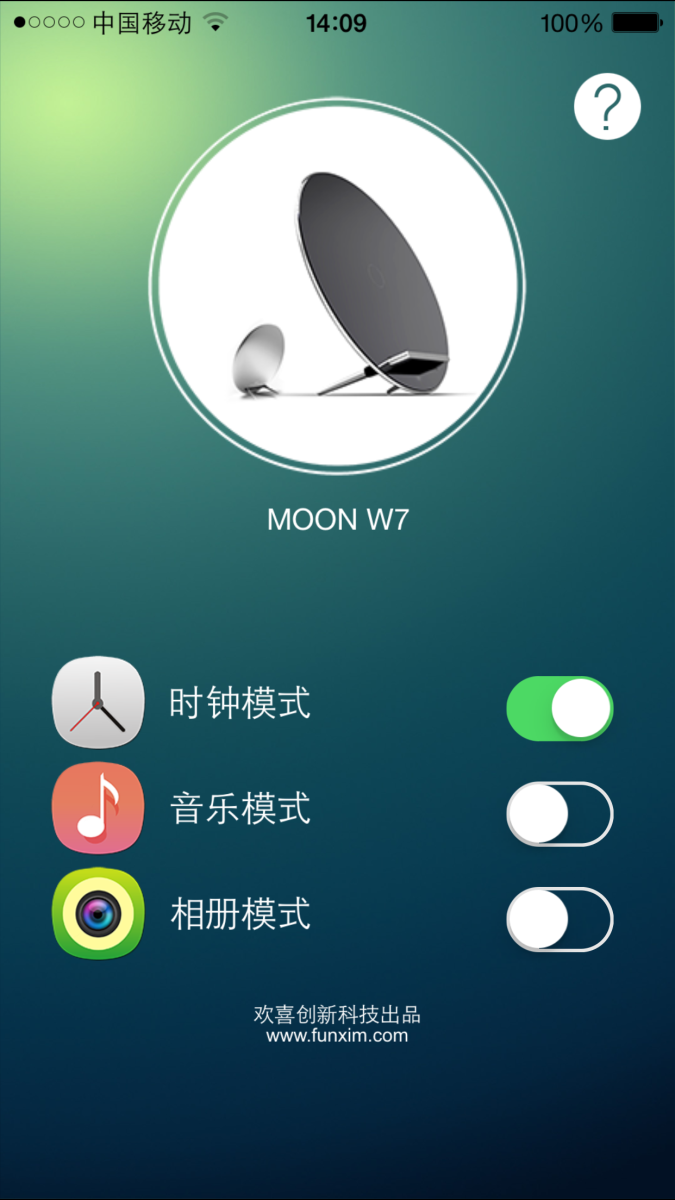The image size is (675, 1200).
Task: Tap the MOON W7 device image
Action: 338,286
